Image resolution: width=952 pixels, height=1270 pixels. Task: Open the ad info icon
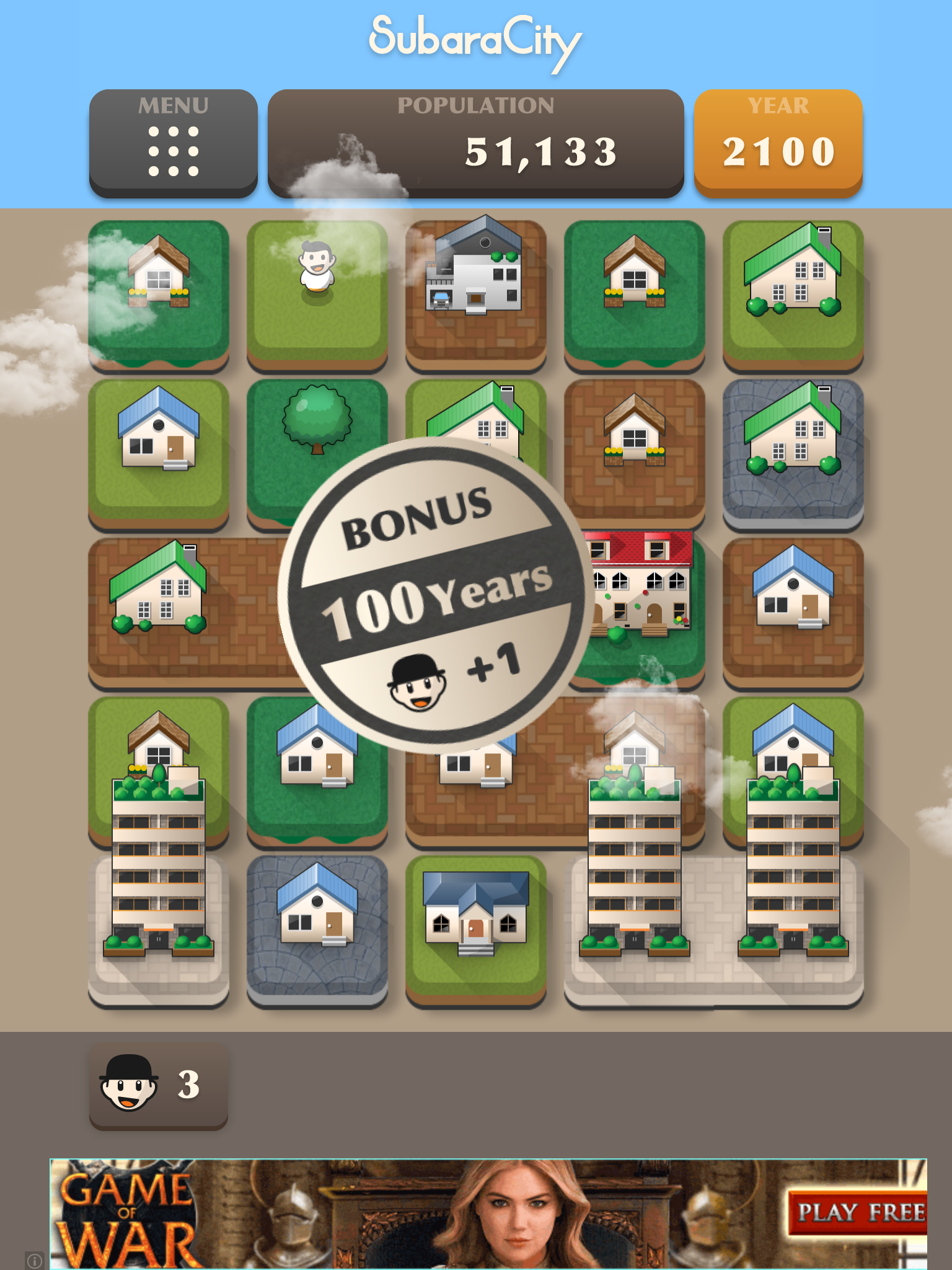[35, 1260]
